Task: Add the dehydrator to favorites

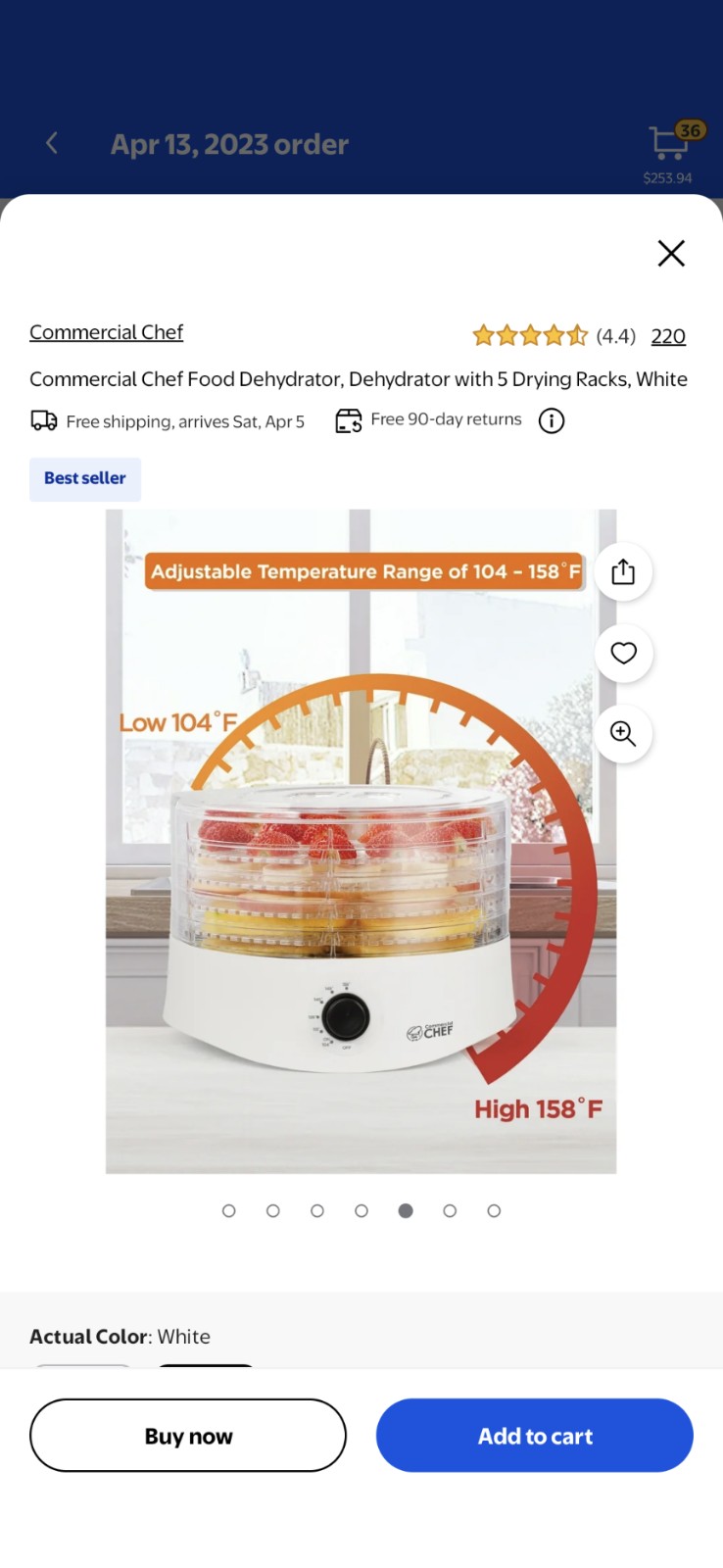Action: coord(623,653)
